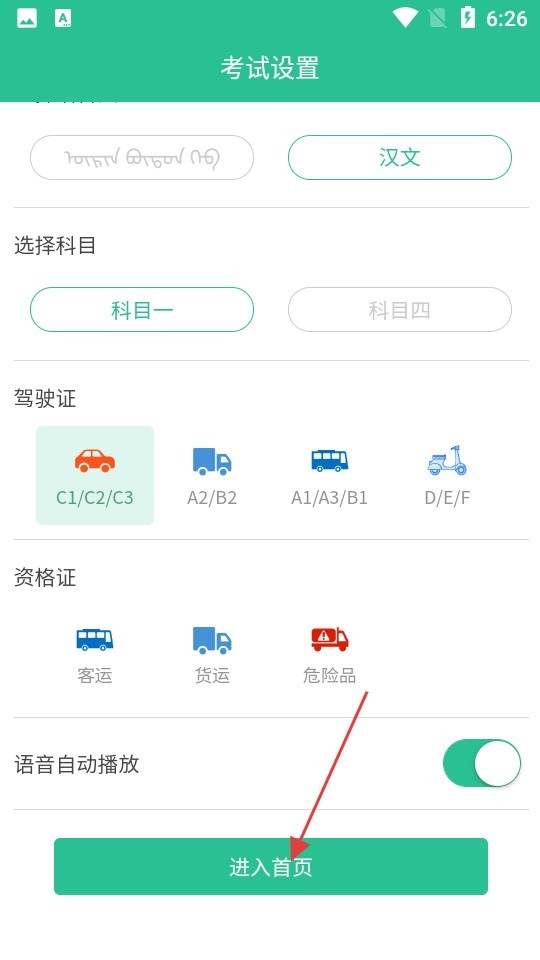The width and height of the screenshot is (540, 960).
Task: Switch subject to 科目四
Action: pos(400,310)
